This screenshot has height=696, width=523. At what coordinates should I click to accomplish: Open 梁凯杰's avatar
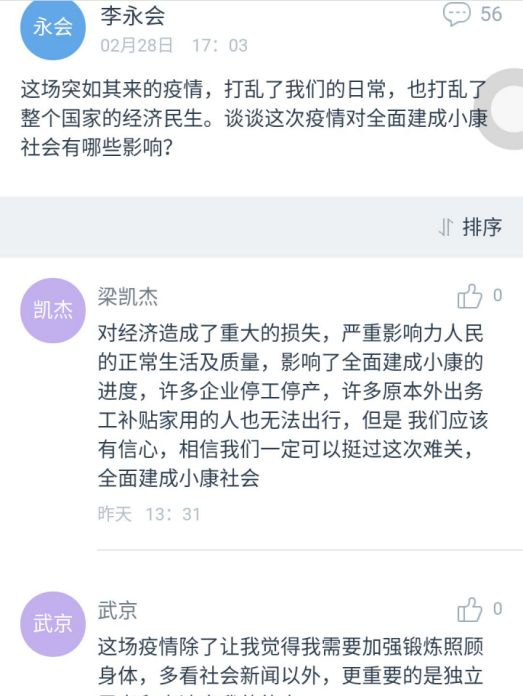click(53, 310)
